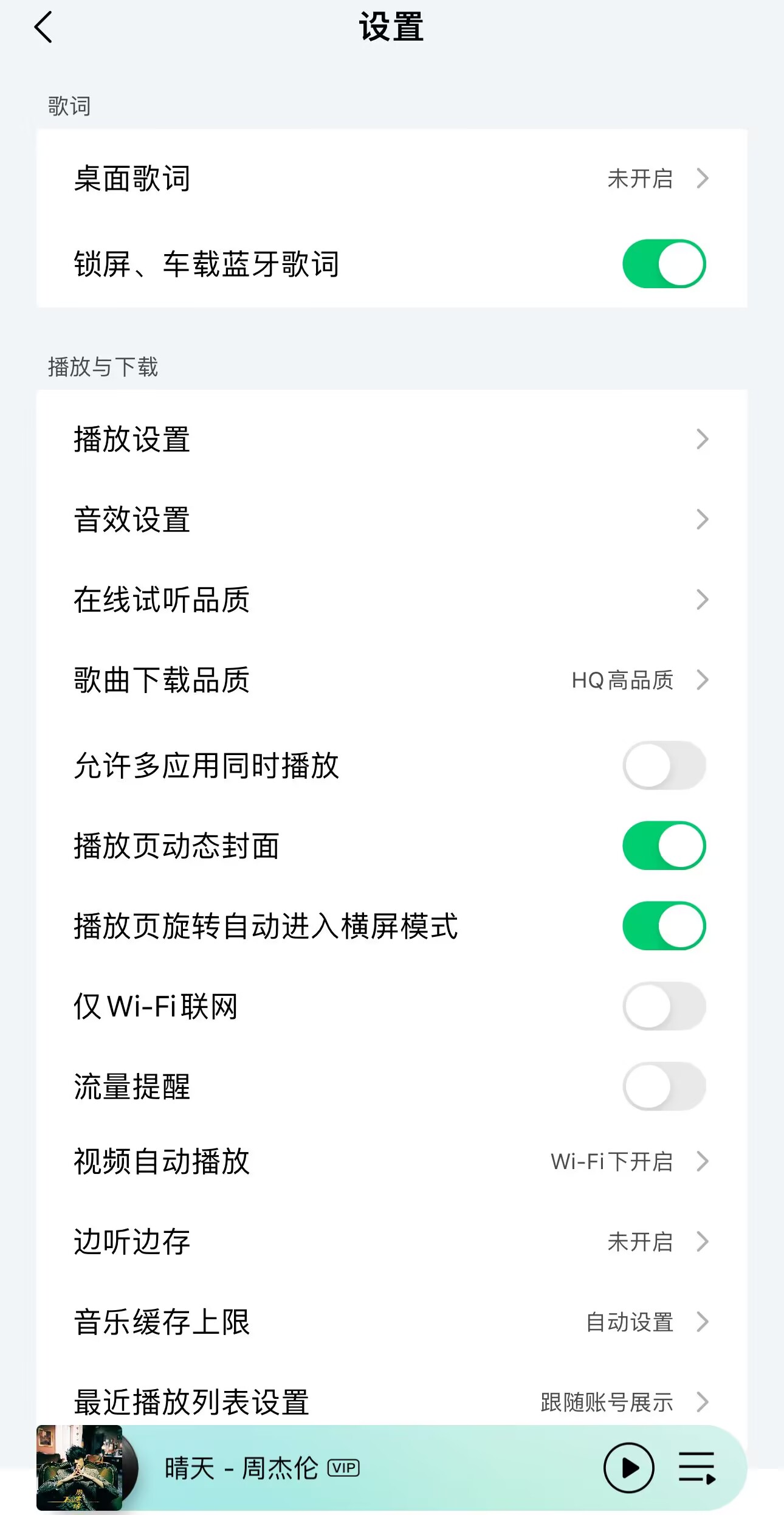The height and width of the screenshot is (1515, 784).
Task: Enable 允许多应用同时播放
Action: point(664,765)
